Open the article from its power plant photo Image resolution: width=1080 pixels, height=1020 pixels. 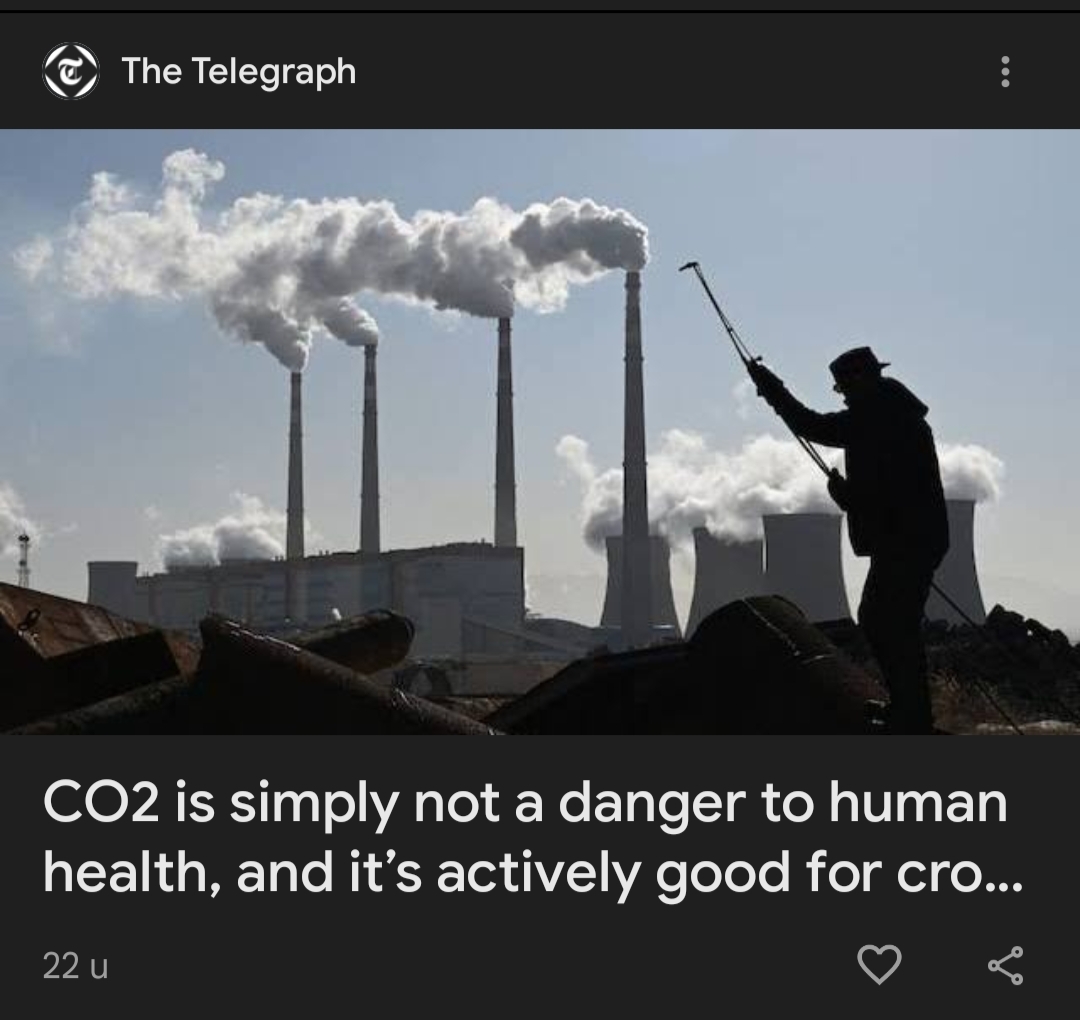tap(540, 432)
